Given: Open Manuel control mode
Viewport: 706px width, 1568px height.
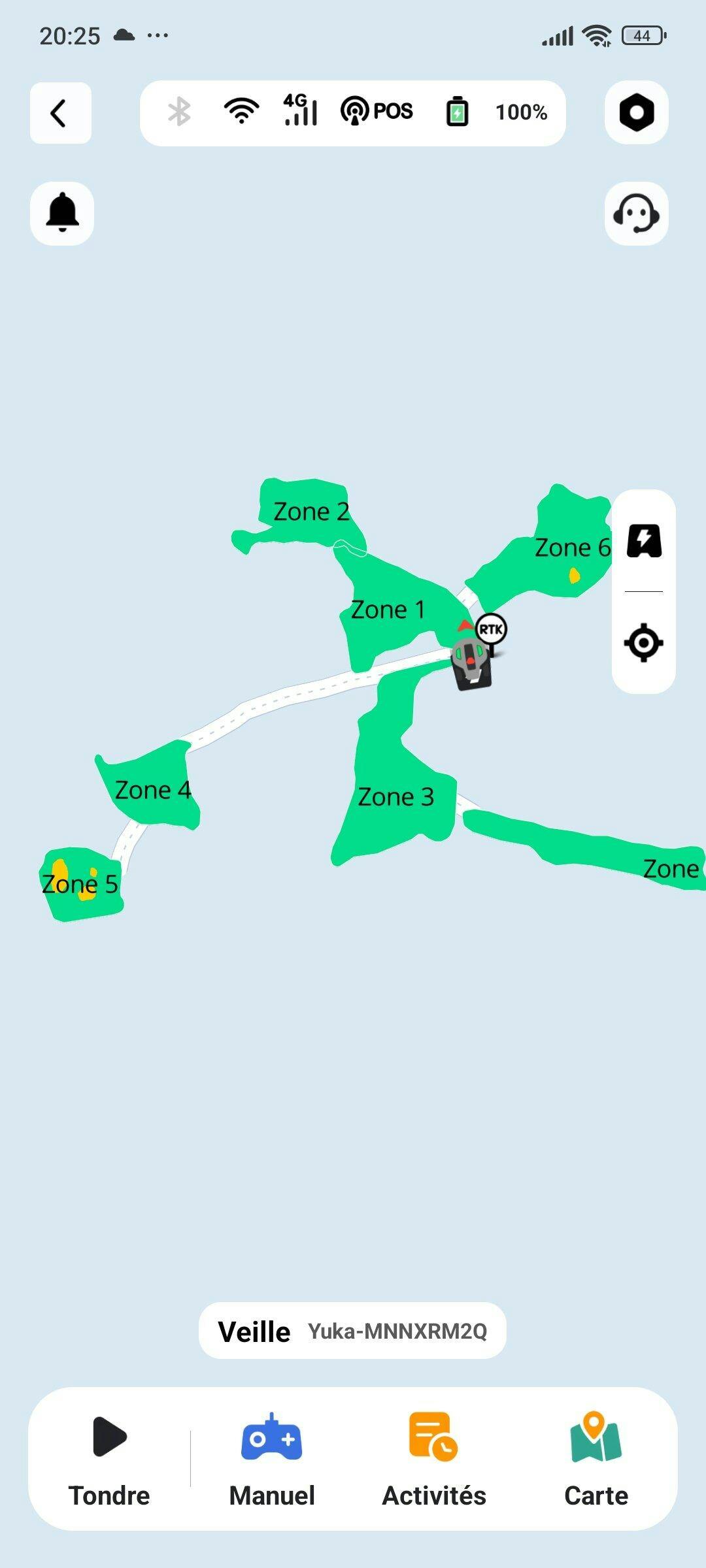Looking at the screenshot, I should tap(272, 1458).
